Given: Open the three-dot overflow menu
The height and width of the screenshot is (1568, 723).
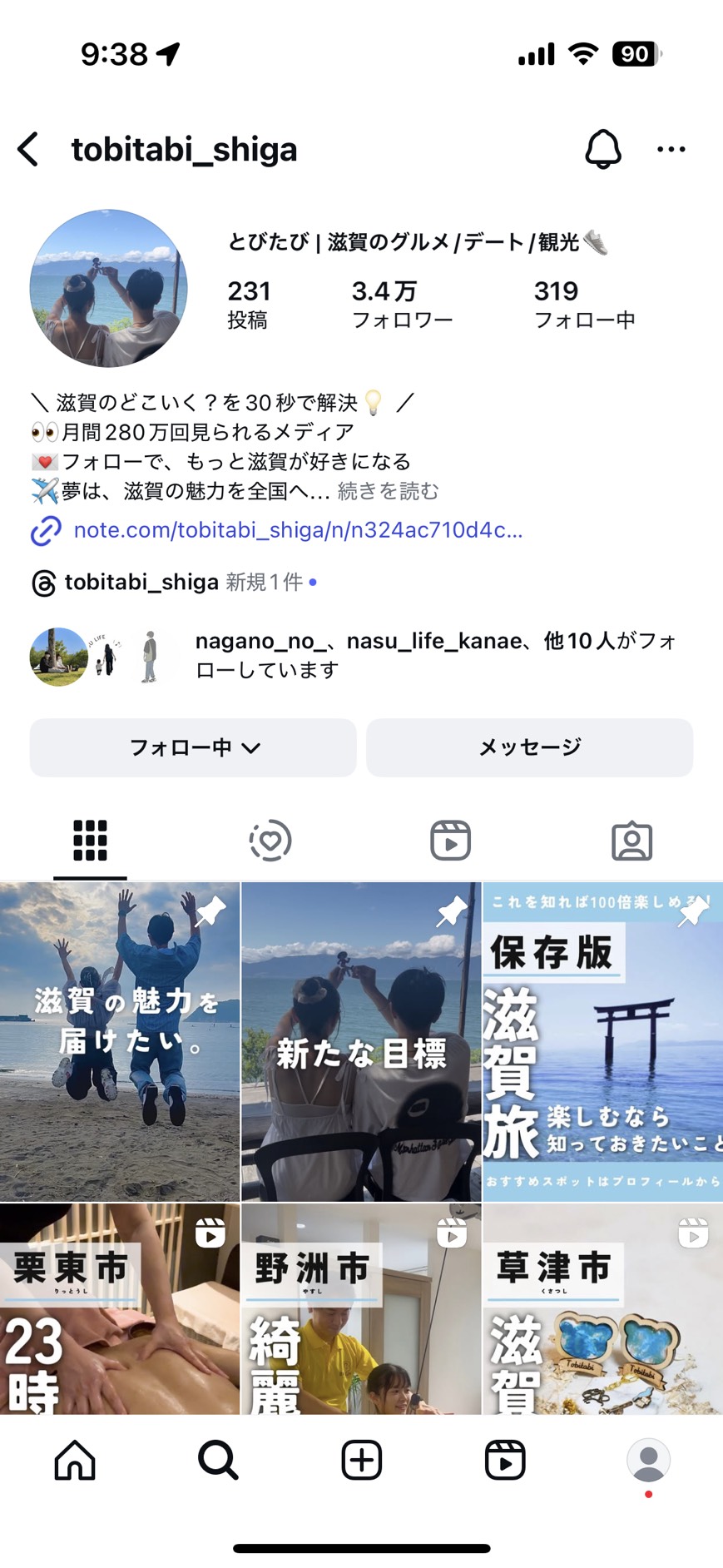Looking at the screenshot, I should (x=671, y=150).
